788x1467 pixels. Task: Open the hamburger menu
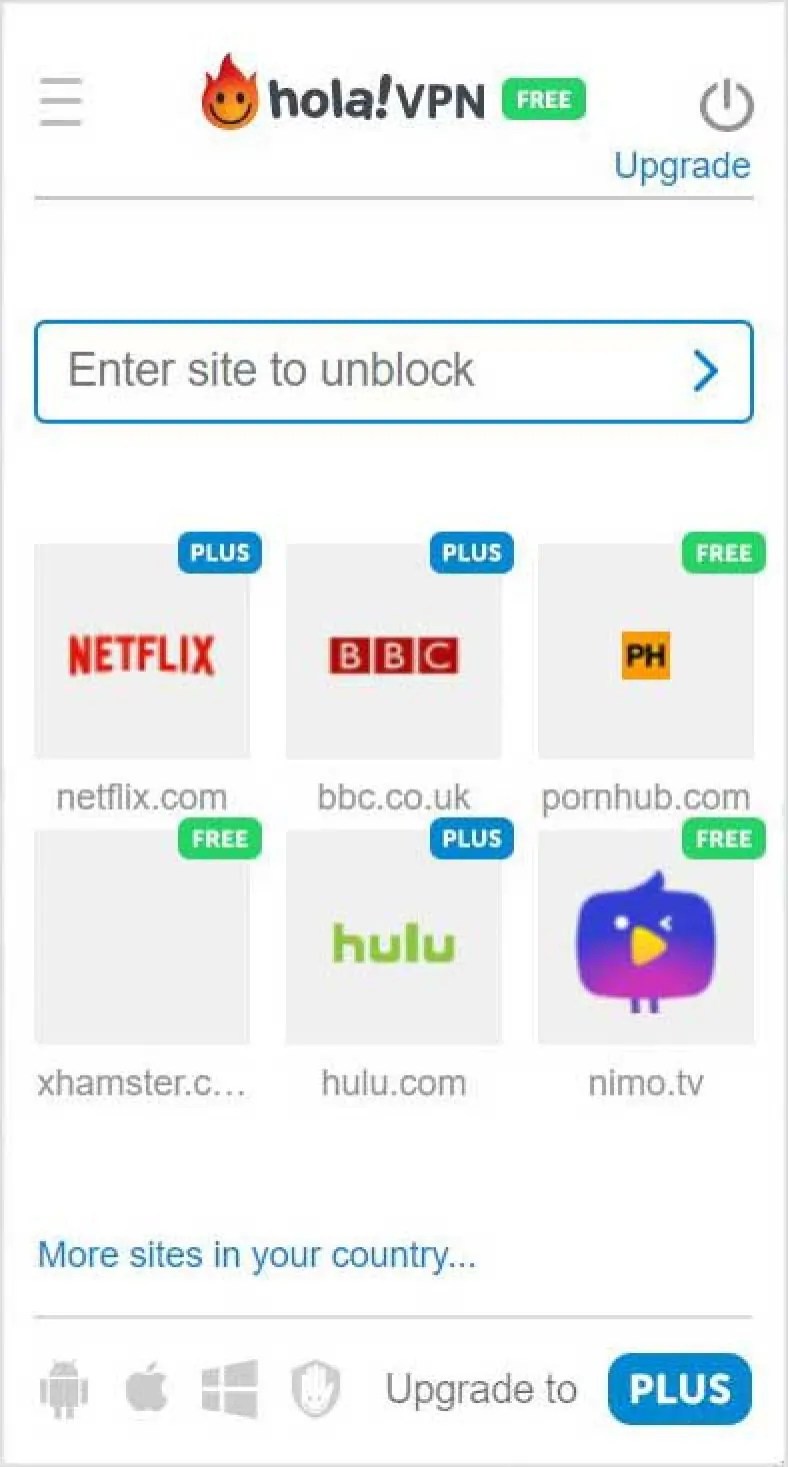click(61, 103)
